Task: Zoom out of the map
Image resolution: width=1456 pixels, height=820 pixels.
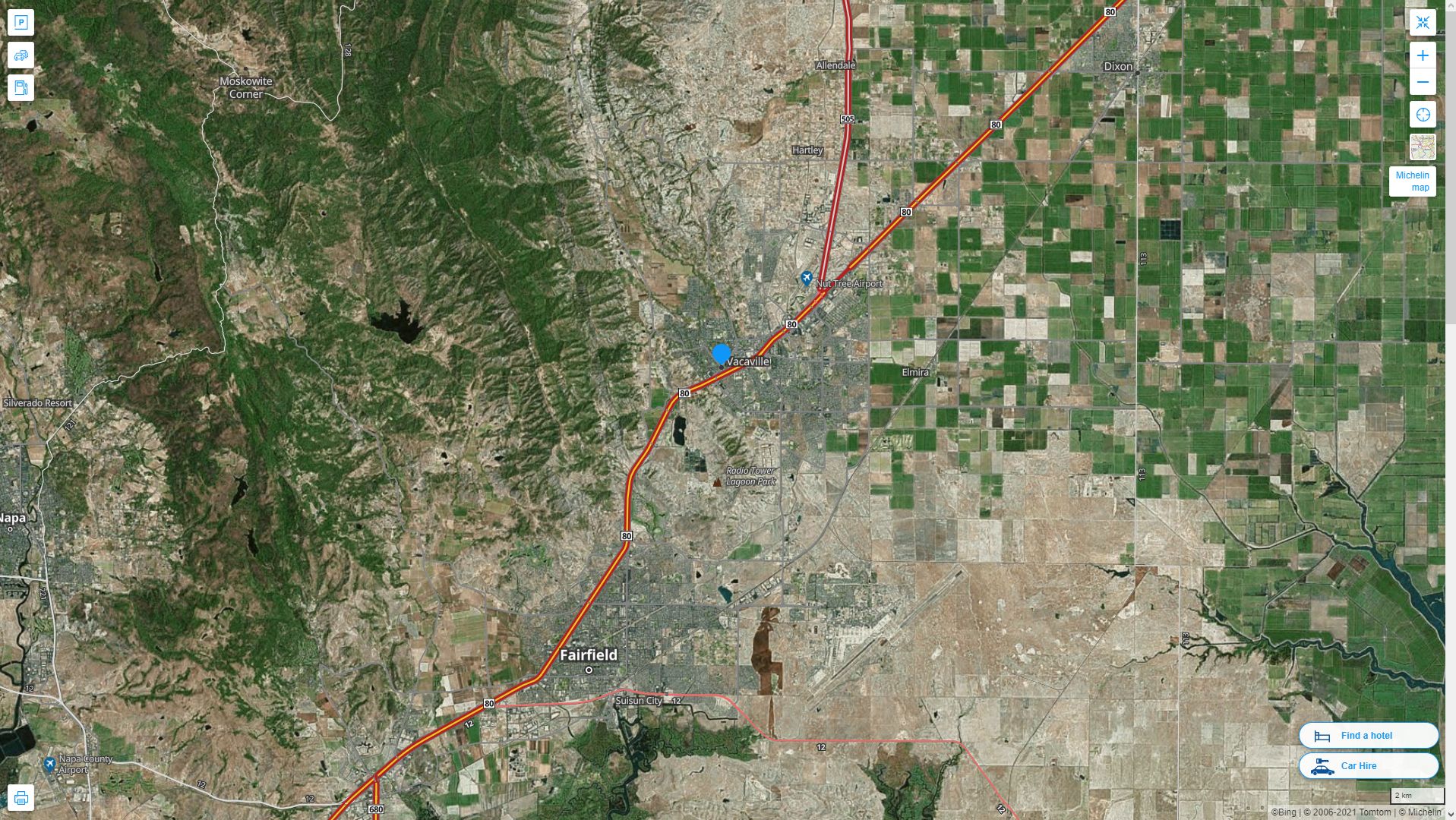Action: [1423, 82]
